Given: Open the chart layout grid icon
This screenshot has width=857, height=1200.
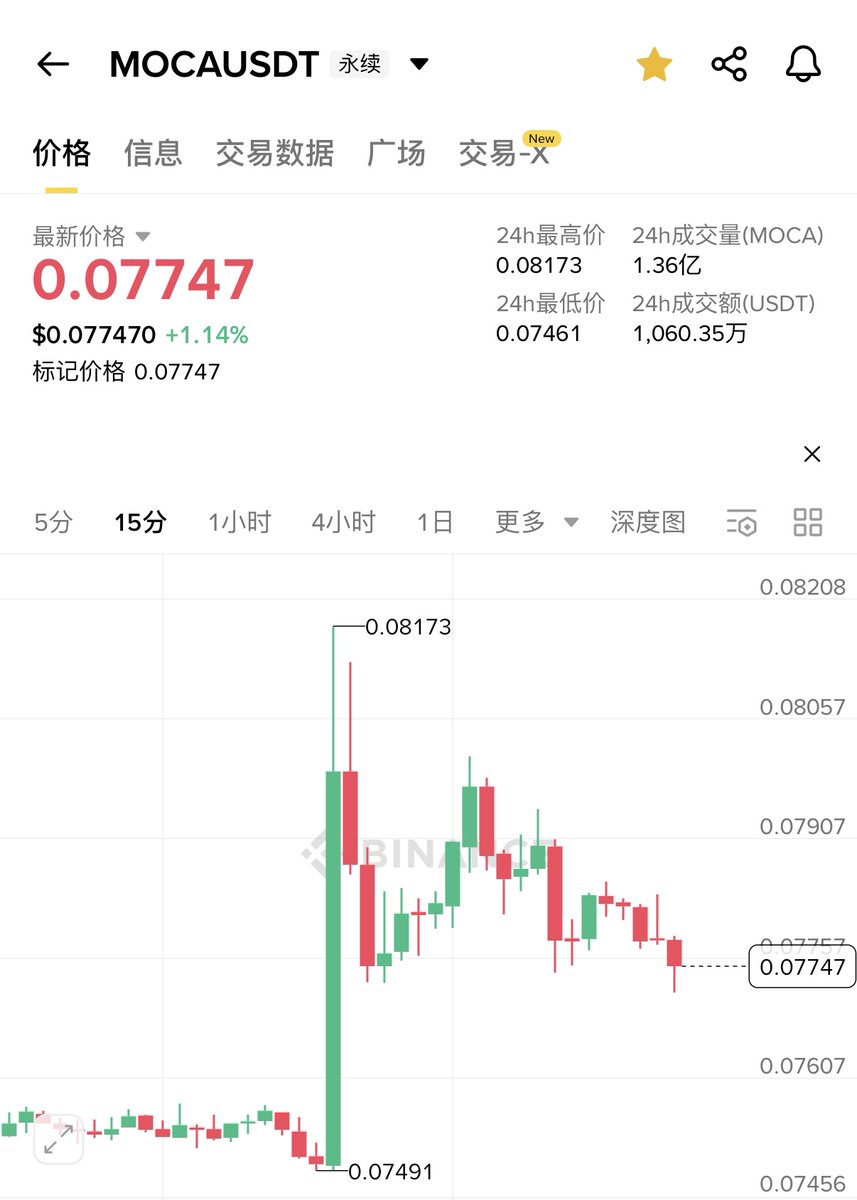Looking at the screenshot, I should point(807,522).
